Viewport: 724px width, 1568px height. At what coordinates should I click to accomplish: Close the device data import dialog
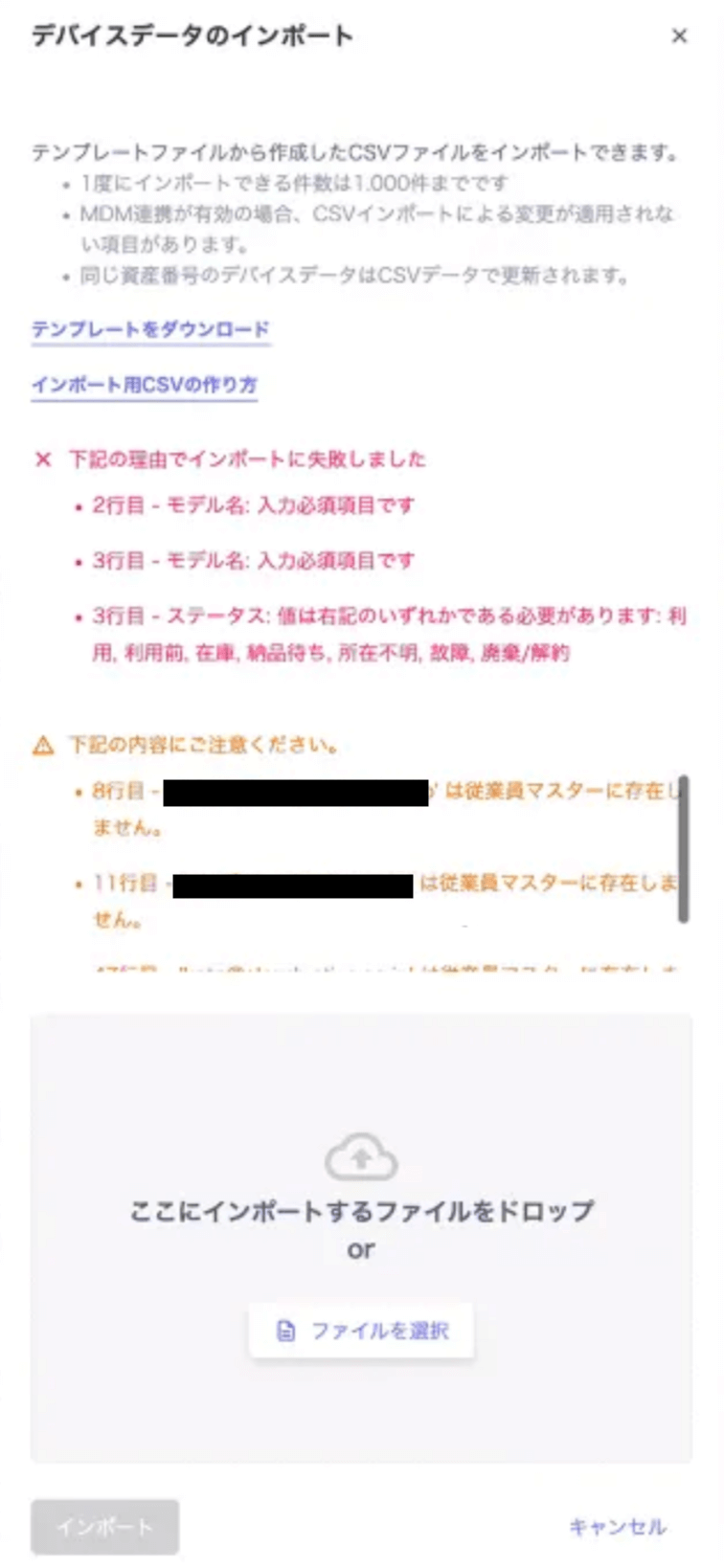[679, 36]
